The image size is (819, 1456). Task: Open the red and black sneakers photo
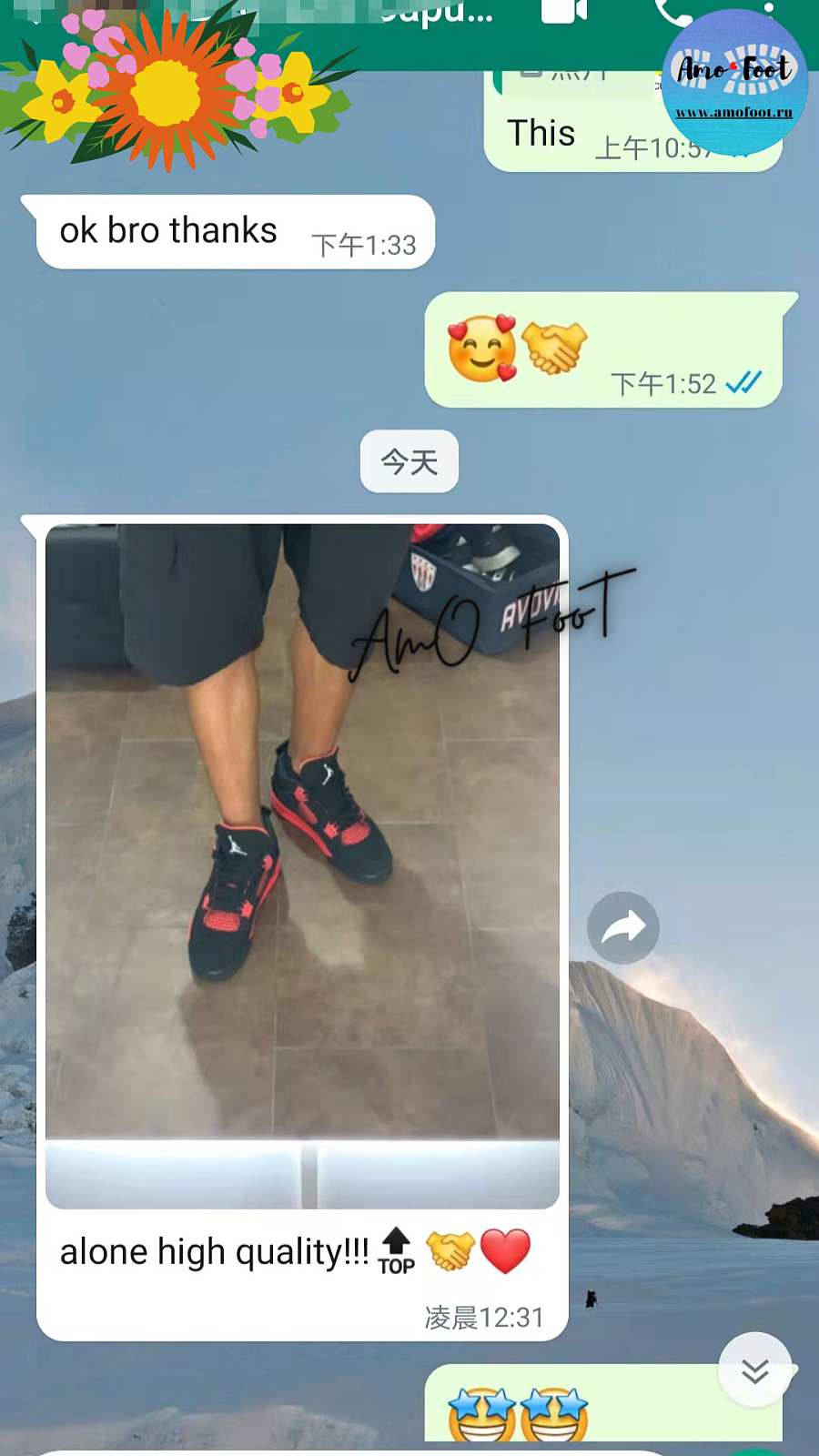(x=302, y=864)
